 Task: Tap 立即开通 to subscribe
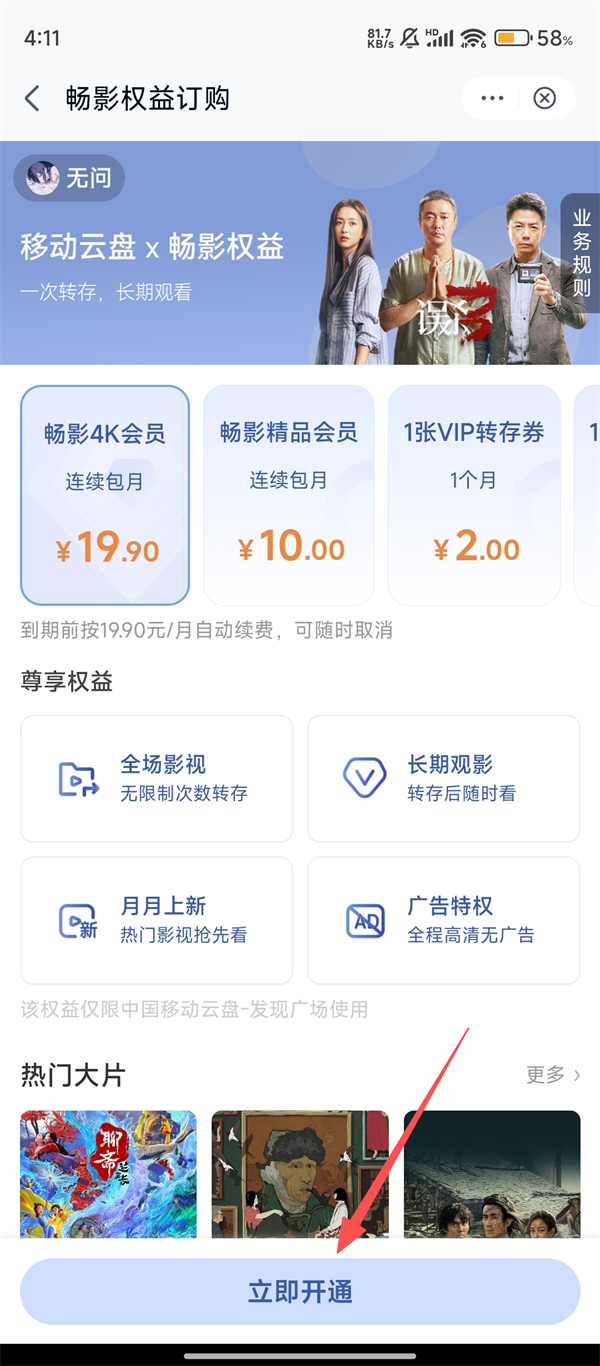300,1291
